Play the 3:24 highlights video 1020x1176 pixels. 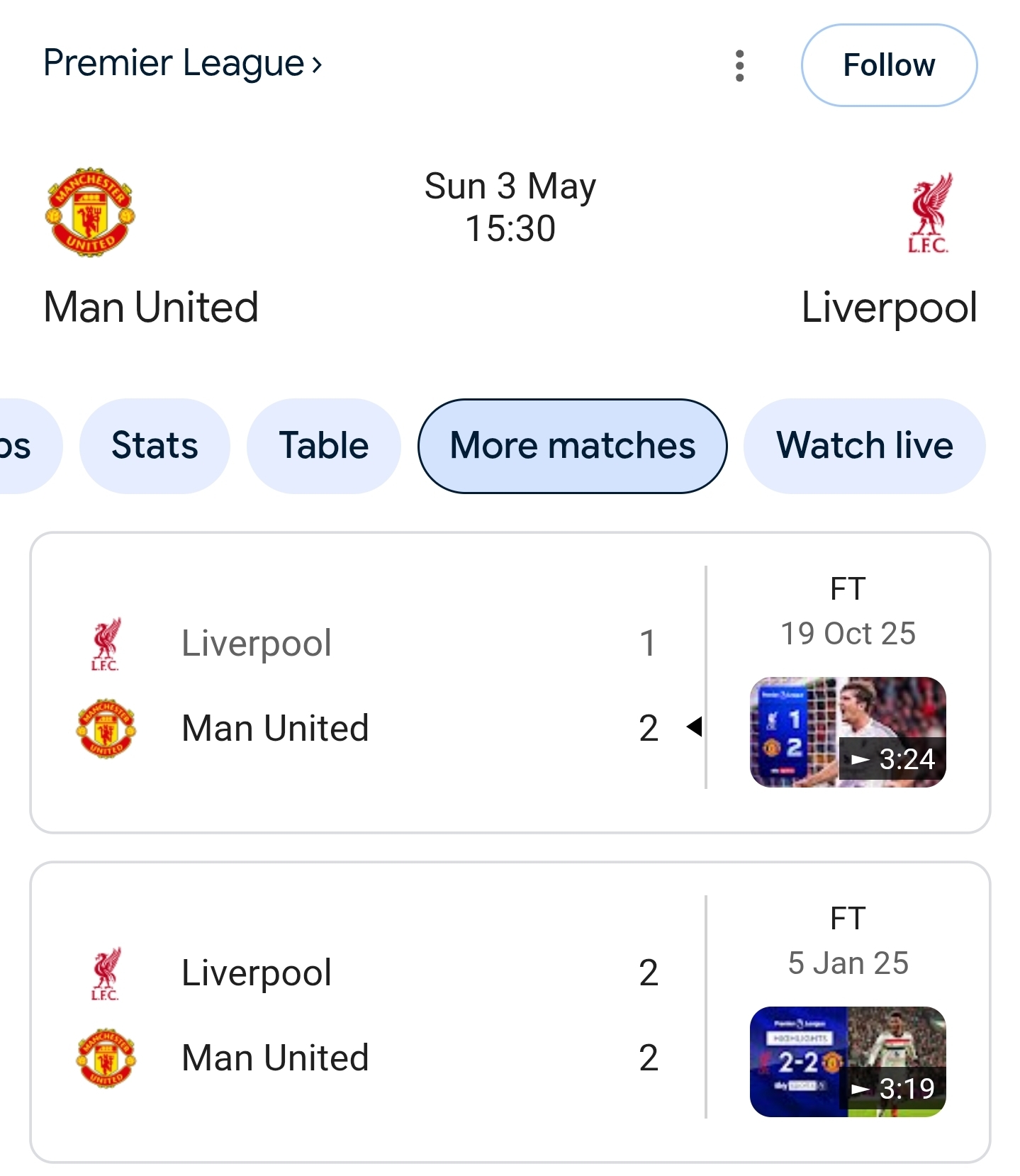pos(848,732)
